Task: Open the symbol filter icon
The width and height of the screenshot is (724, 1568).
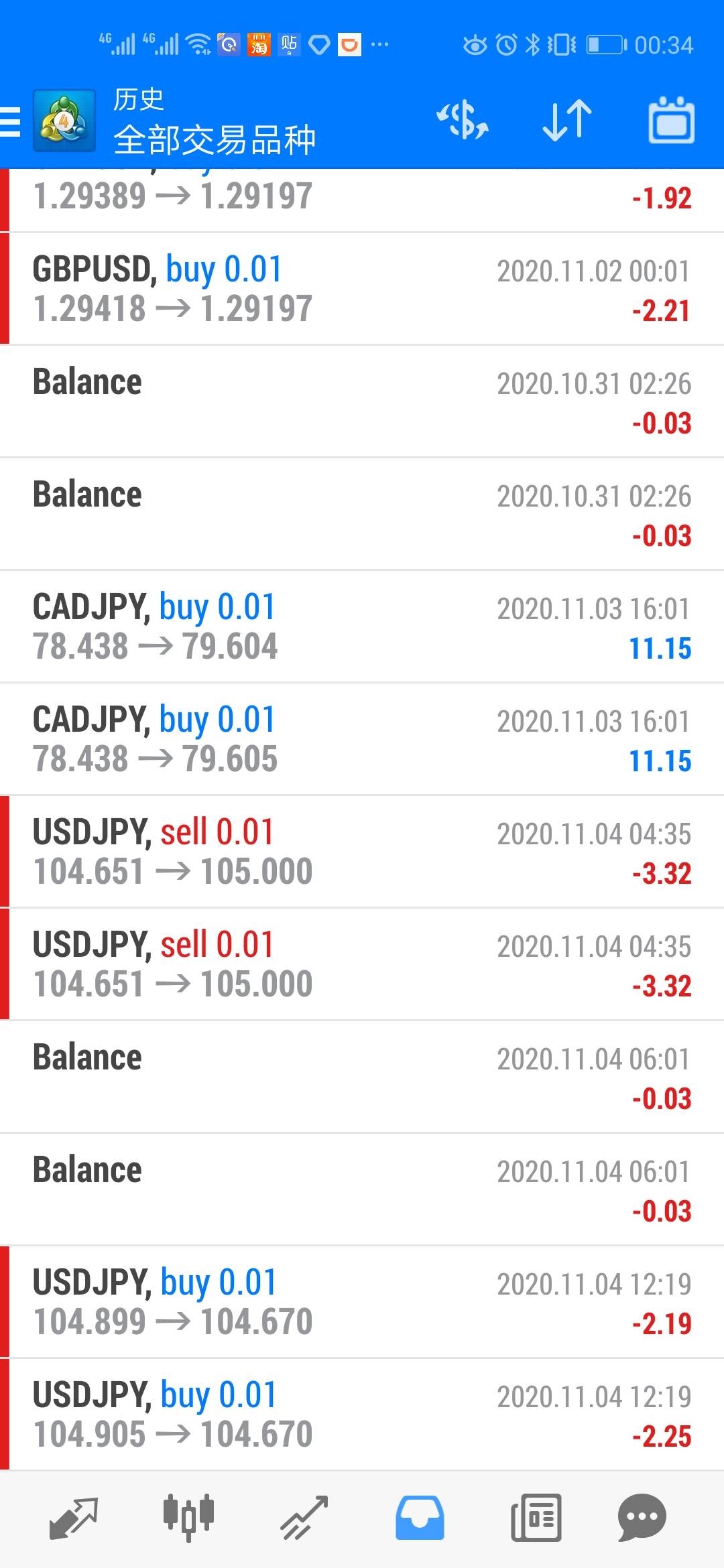Action: pyautogui.click(x=463, y=121)
